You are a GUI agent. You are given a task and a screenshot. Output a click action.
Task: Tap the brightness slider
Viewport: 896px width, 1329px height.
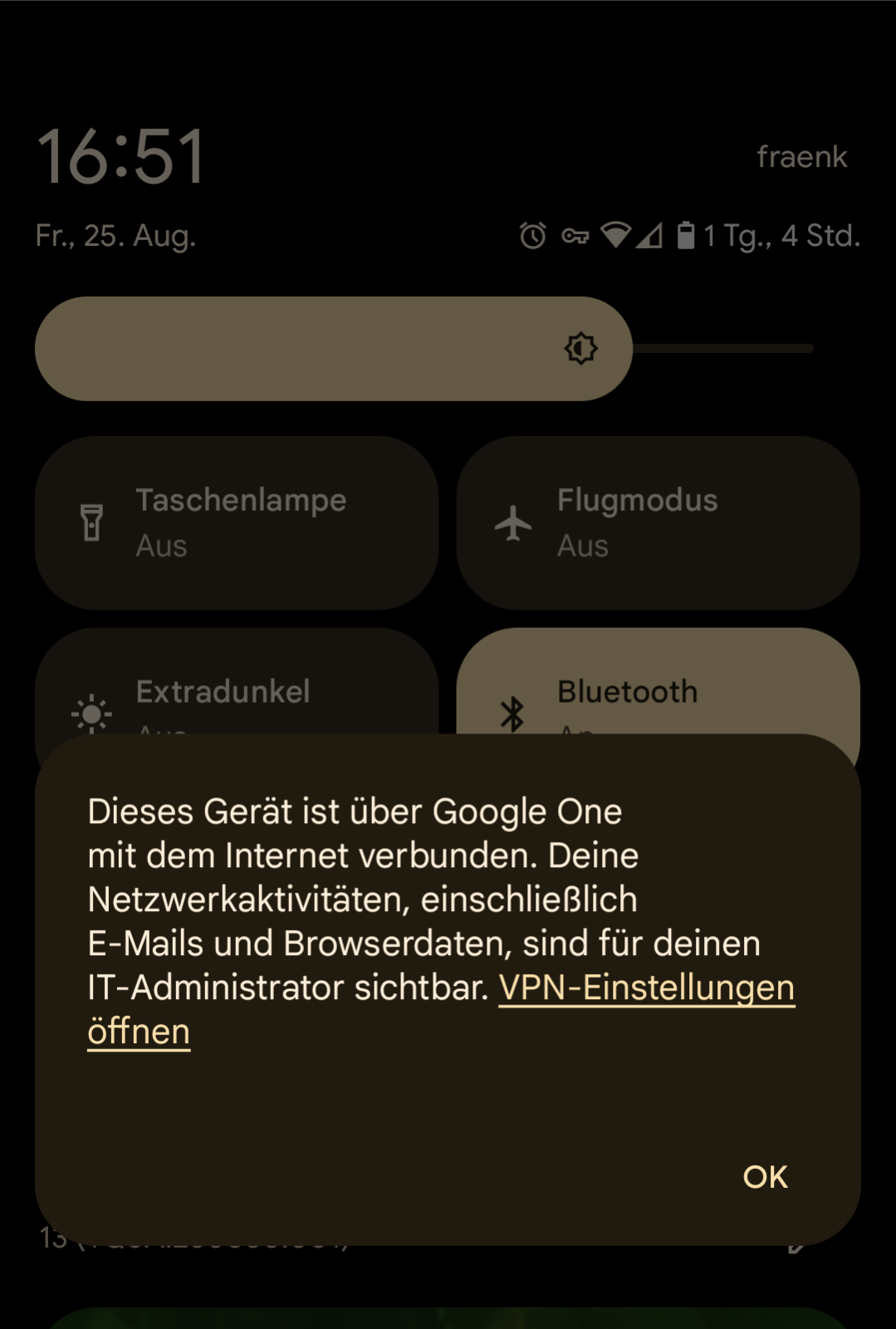pyautogui.click(x=424, y=349)
